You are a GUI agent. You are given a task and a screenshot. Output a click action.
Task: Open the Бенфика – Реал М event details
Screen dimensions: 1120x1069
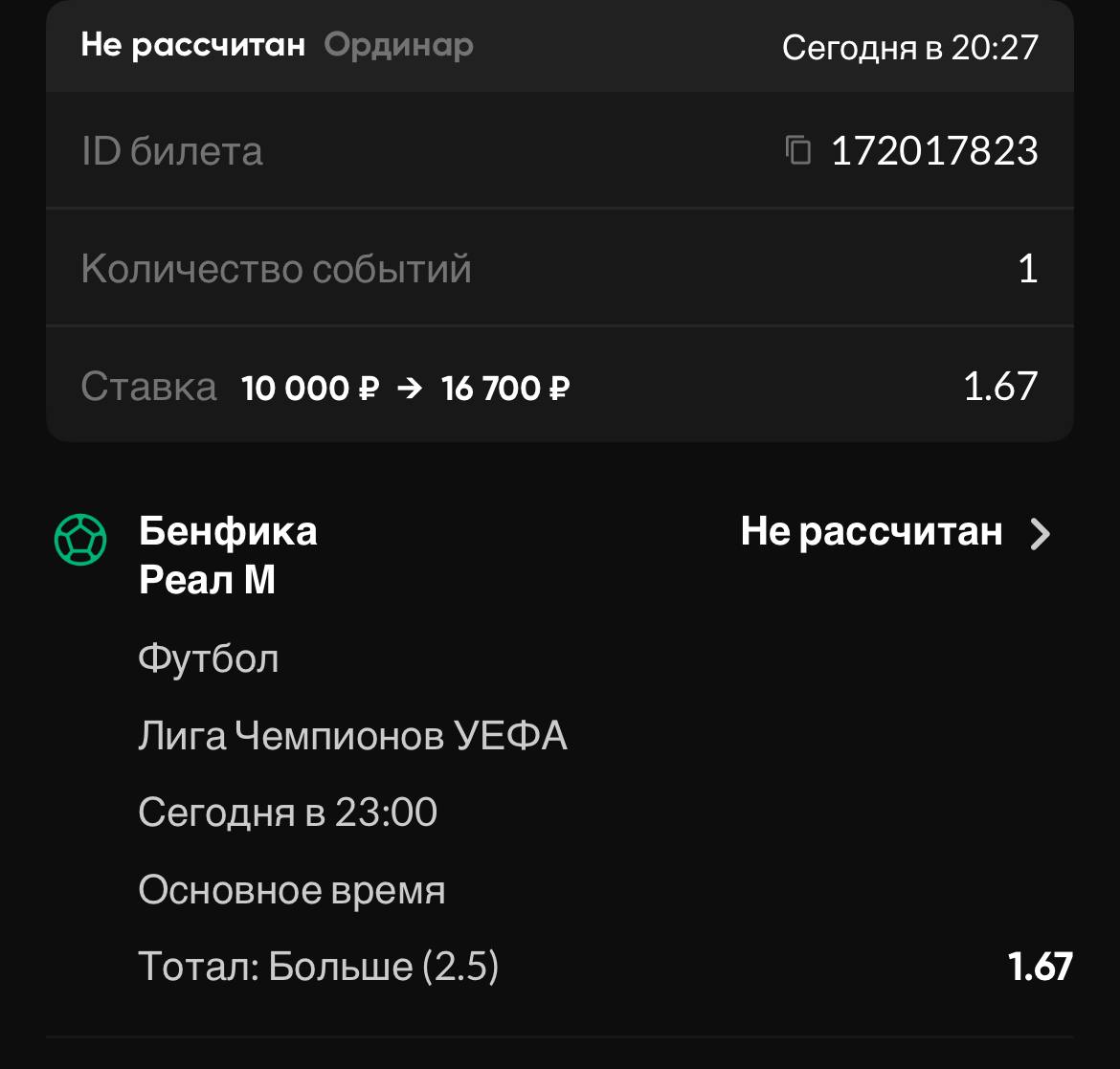(x=1040, y=533)
